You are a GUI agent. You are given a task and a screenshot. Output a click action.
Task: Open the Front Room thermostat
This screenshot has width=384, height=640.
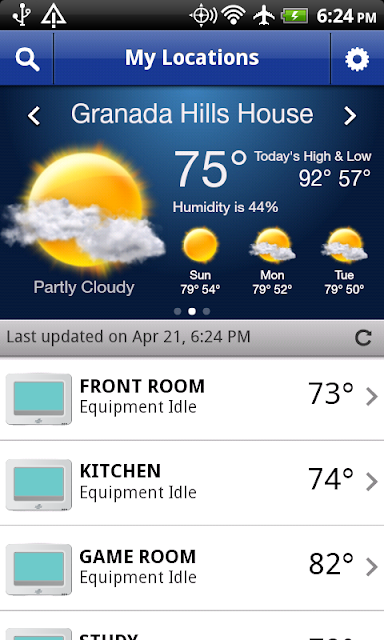(x=192, y=398)
